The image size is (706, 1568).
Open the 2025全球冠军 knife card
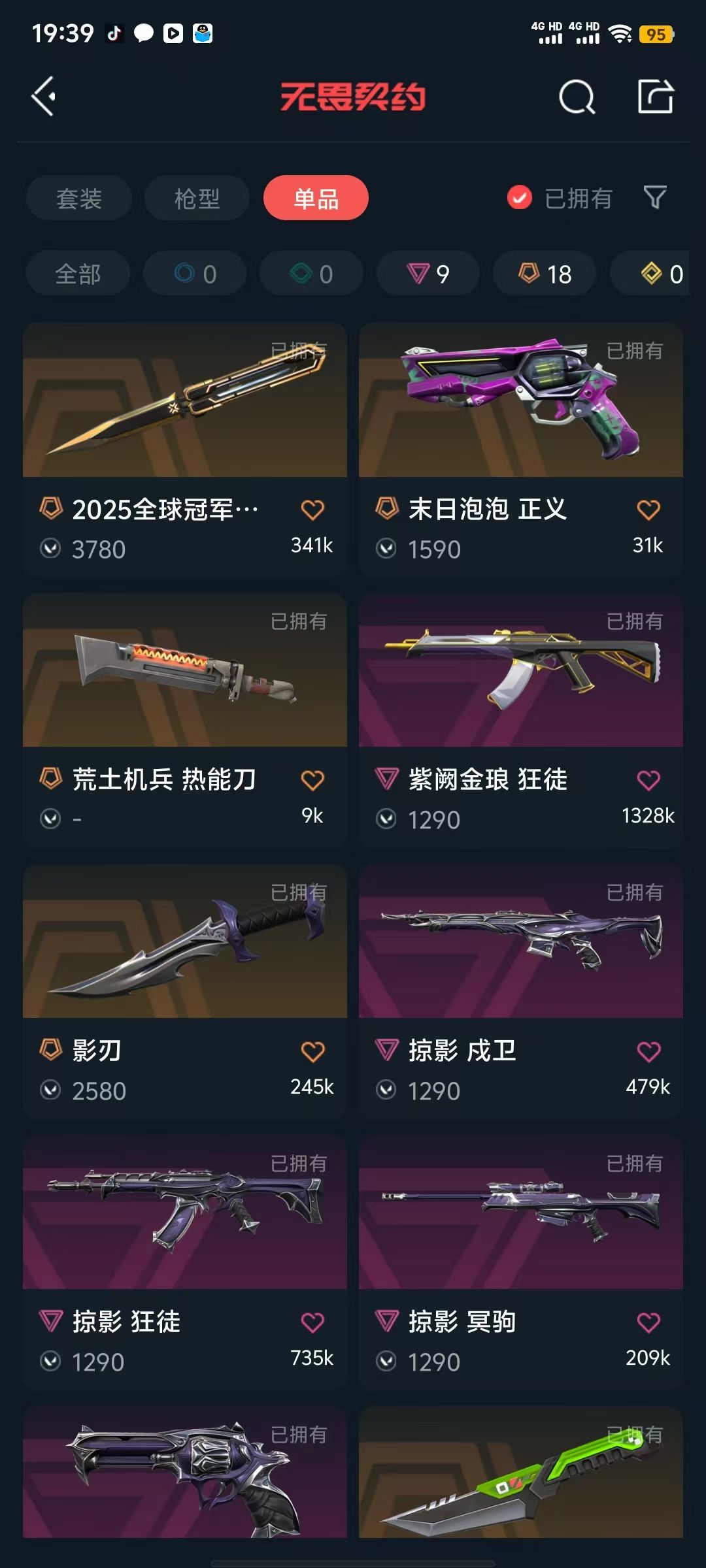185,449
